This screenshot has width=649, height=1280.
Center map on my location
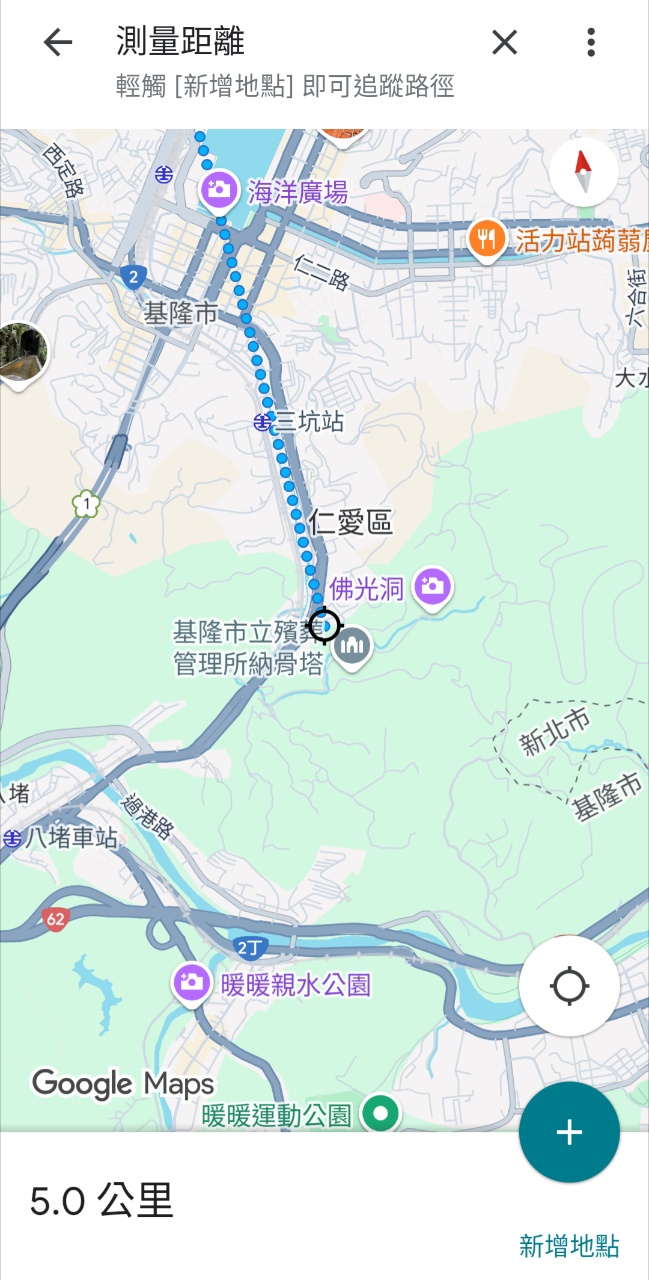(x=569, y=986)
